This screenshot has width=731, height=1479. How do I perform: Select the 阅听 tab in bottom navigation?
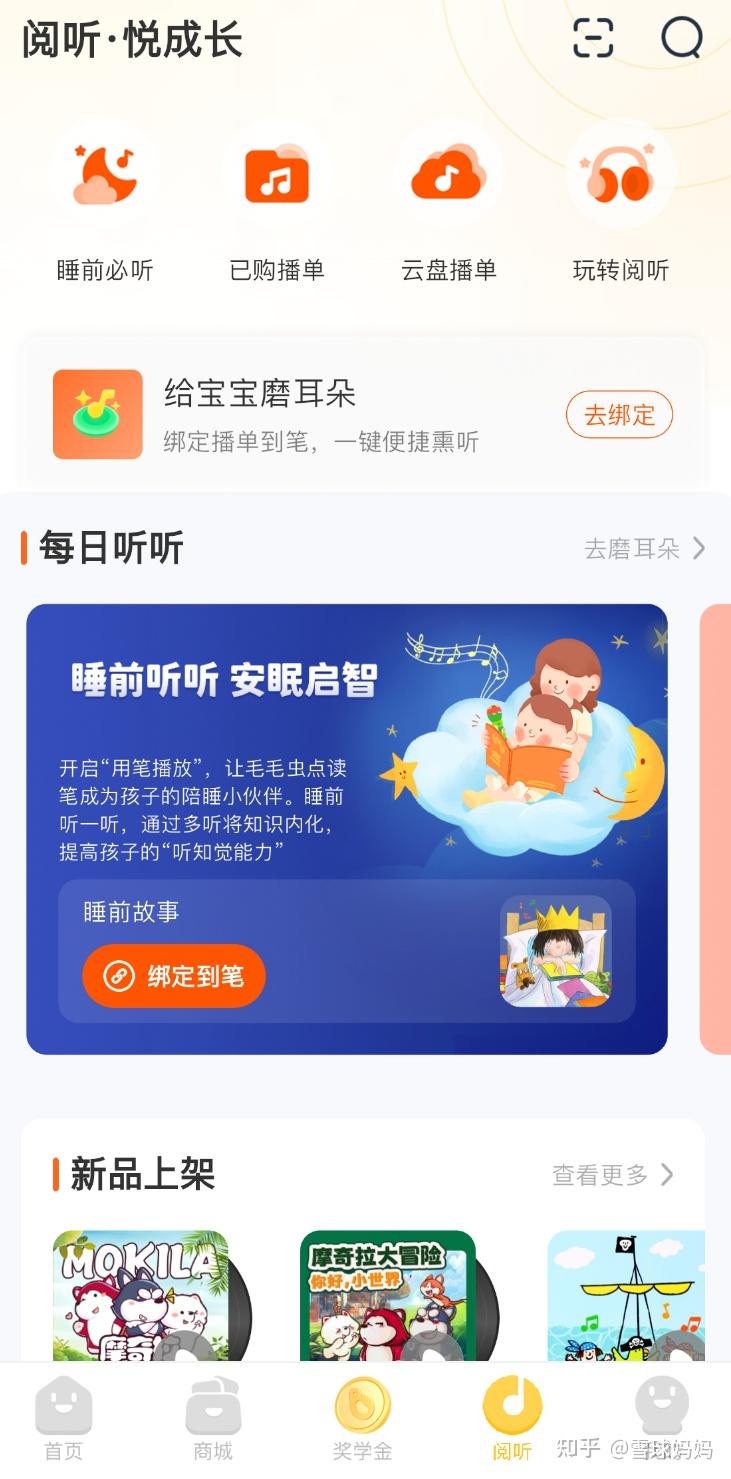(x=512, y=1413)
